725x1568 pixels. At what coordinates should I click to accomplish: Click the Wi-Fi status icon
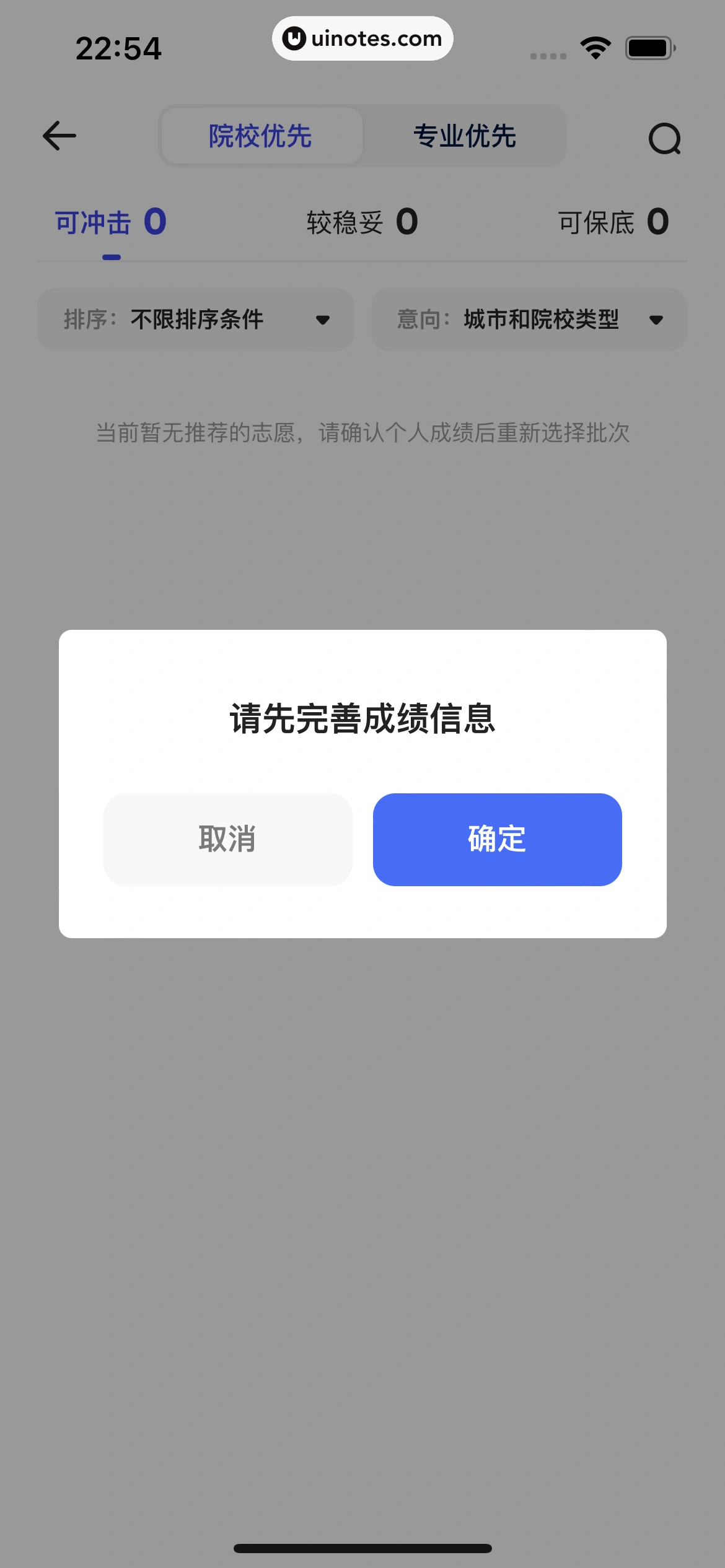(x=595, y=46)
